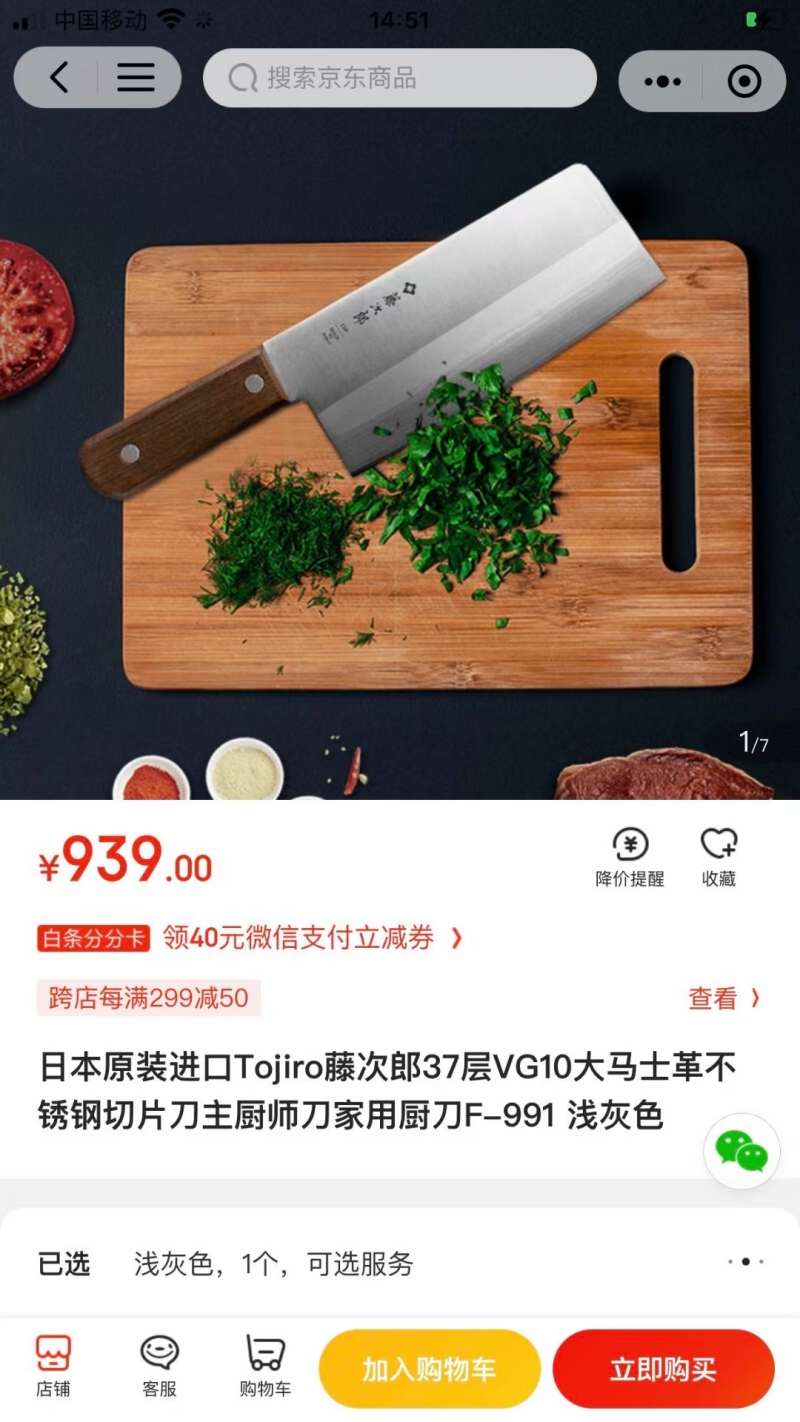The width and height of the screenshot is (800, 1422).
Task: Open the mini program three-dot menu
Action: point(663,81)
